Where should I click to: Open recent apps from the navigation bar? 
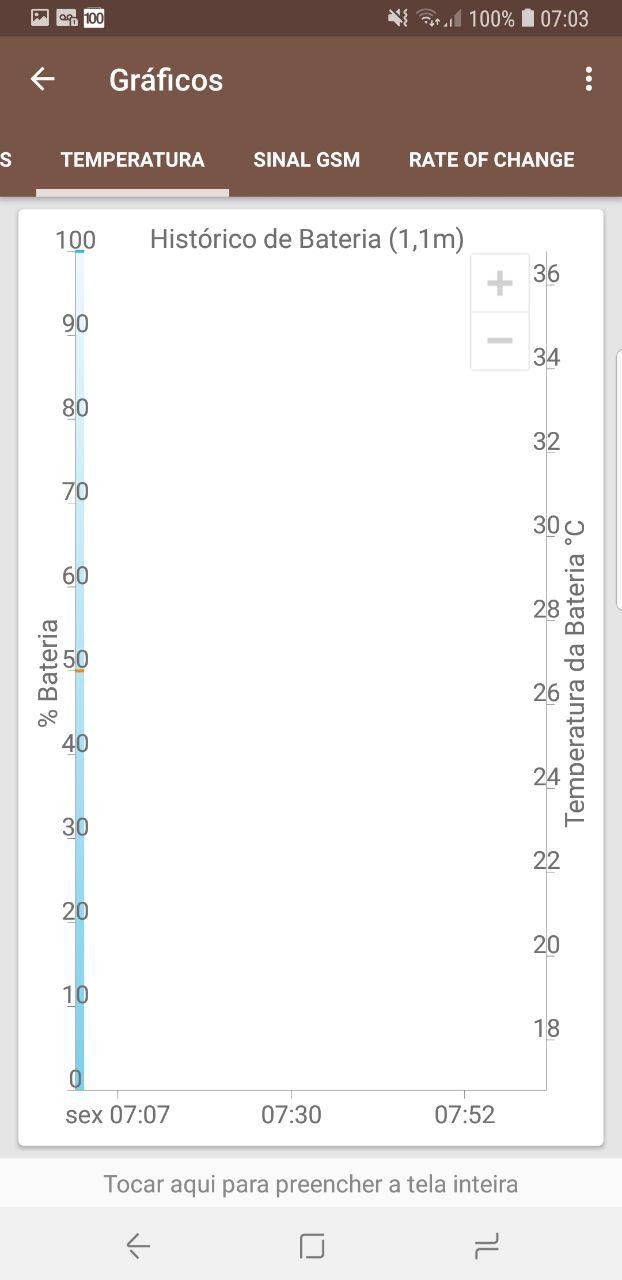point(486,1245)
